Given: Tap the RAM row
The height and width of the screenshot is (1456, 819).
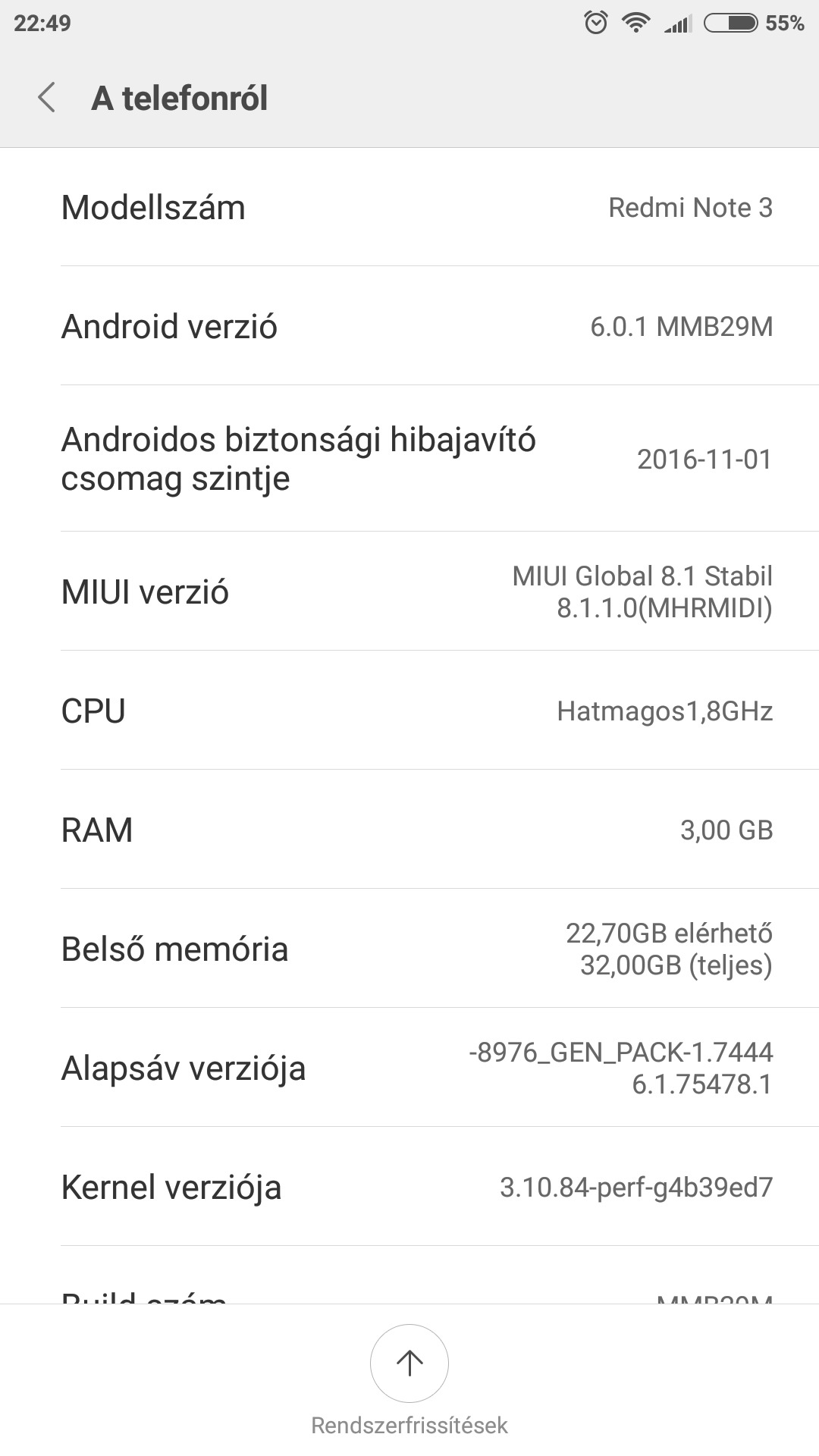Looking at the screenshot, I should pos(409,830).
